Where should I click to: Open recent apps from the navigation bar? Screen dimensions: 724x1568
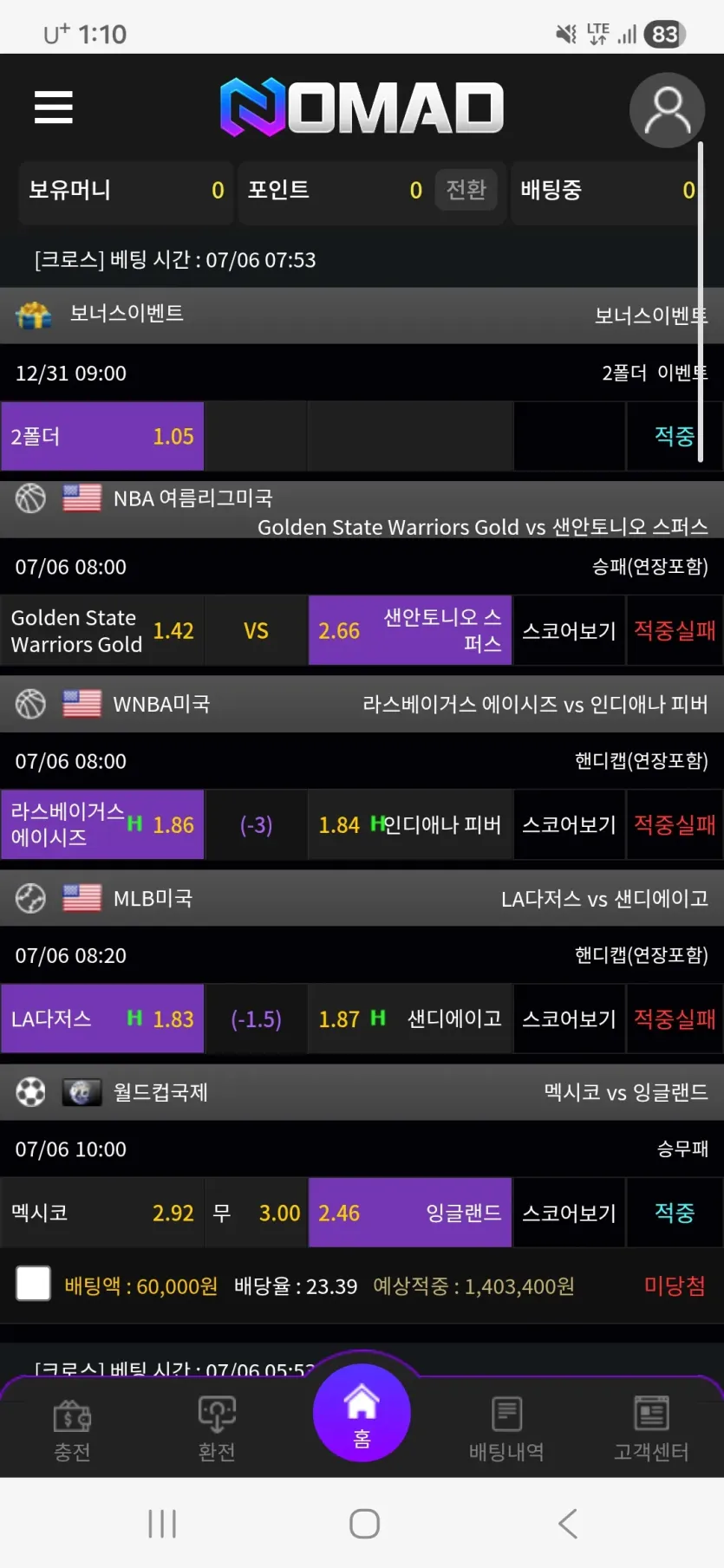162,1523
